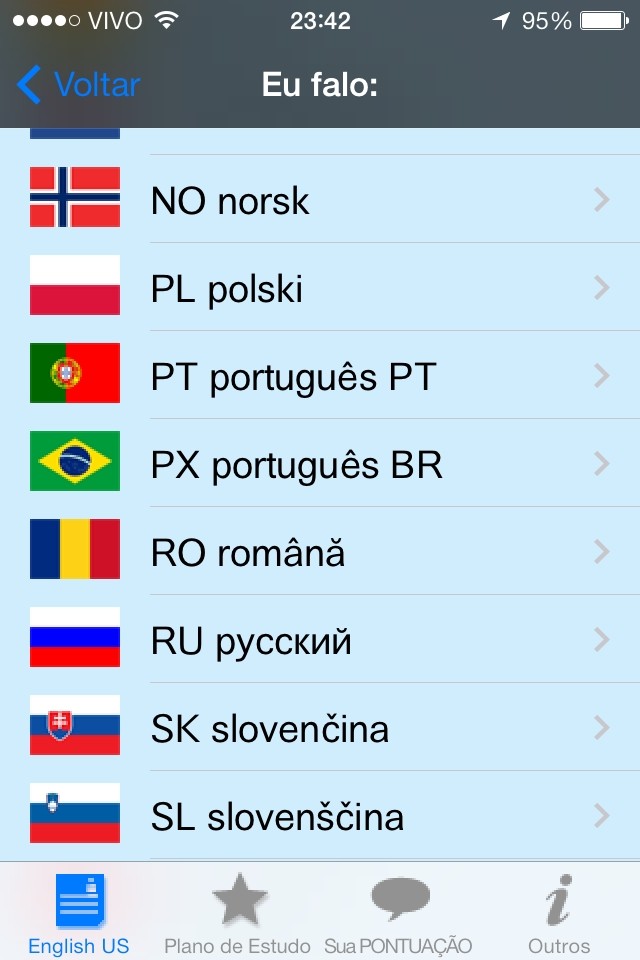Switch to Sua PONTUAÇÃO tab
The height and width of the screenshot is (960, 640).
click(x=398, y=914)
